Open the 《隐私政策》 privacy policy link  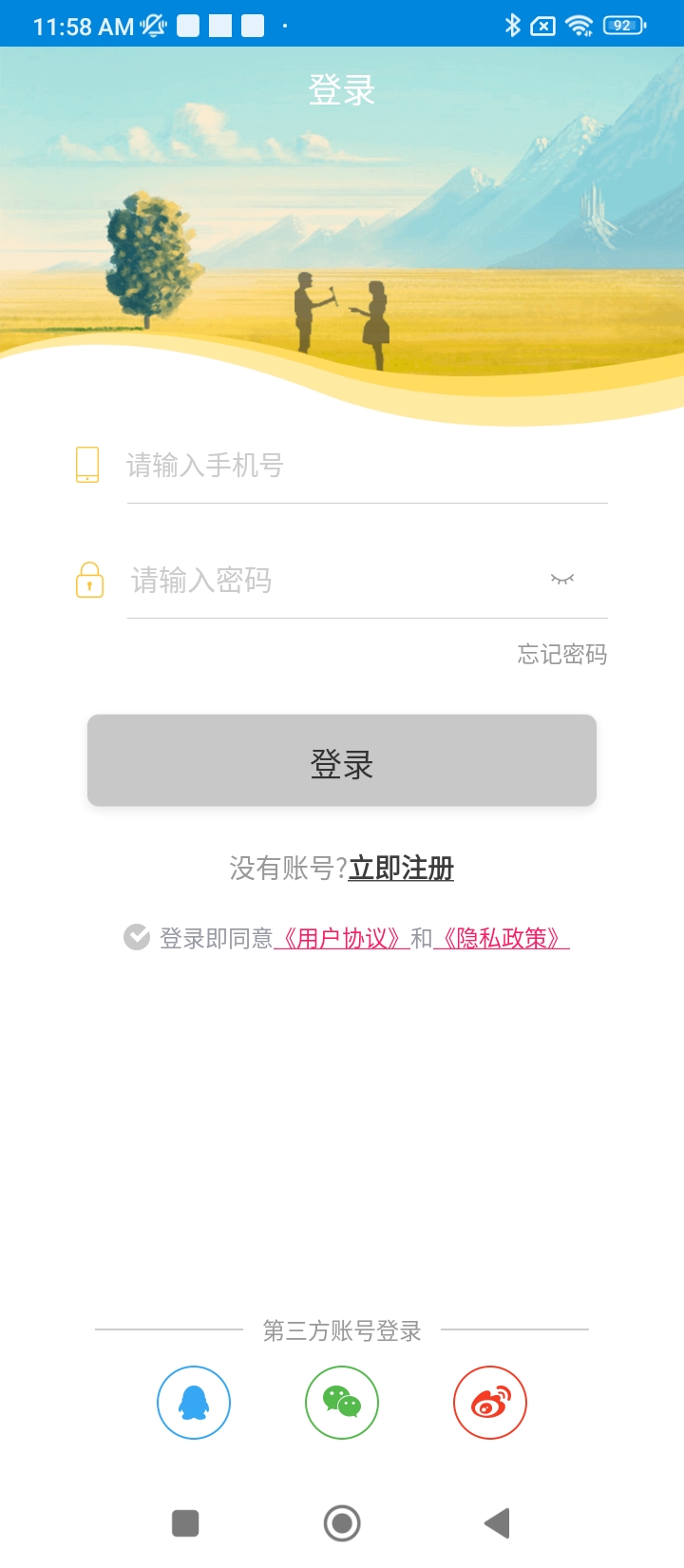(x=502, y=939)
